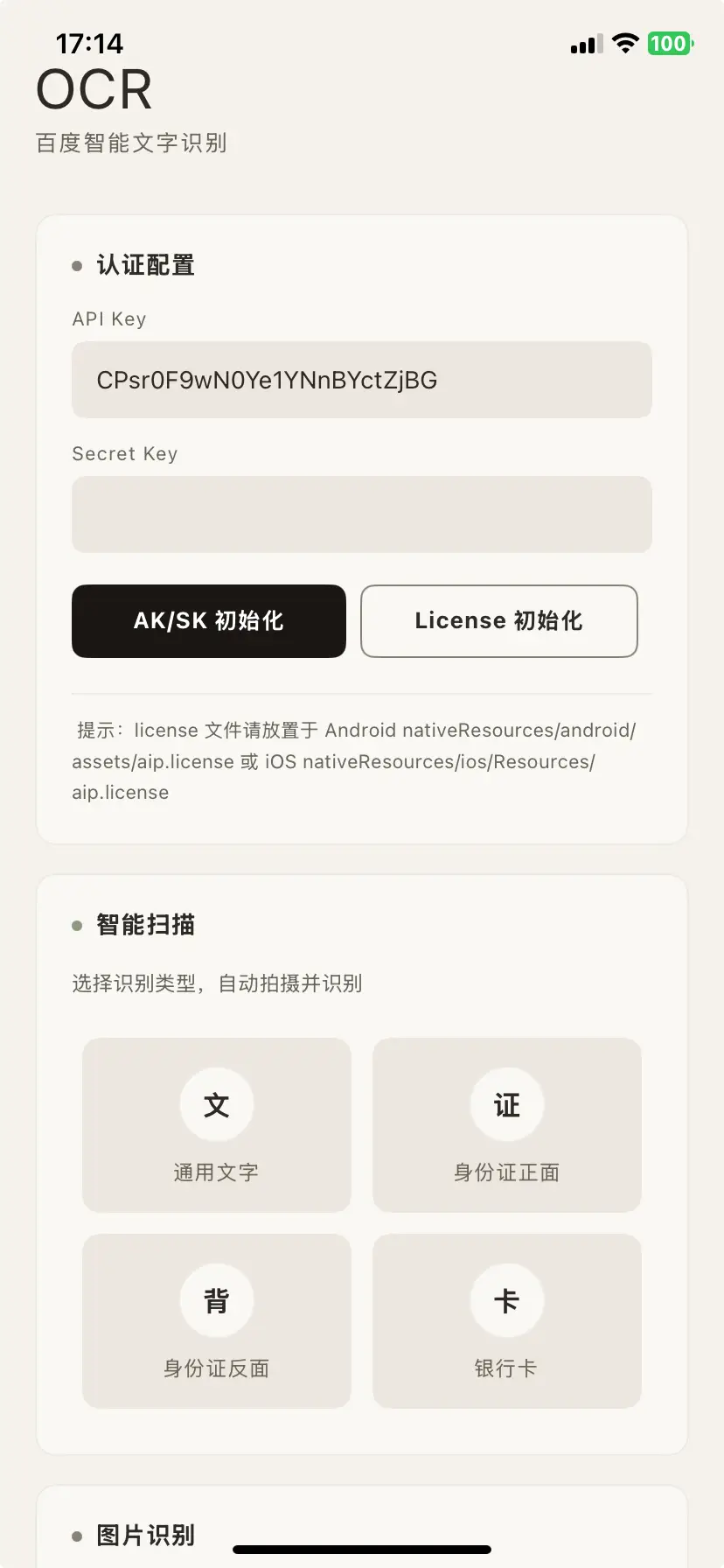Tap the API Key input field
724x1568 pixels.
tap(361, 380)
